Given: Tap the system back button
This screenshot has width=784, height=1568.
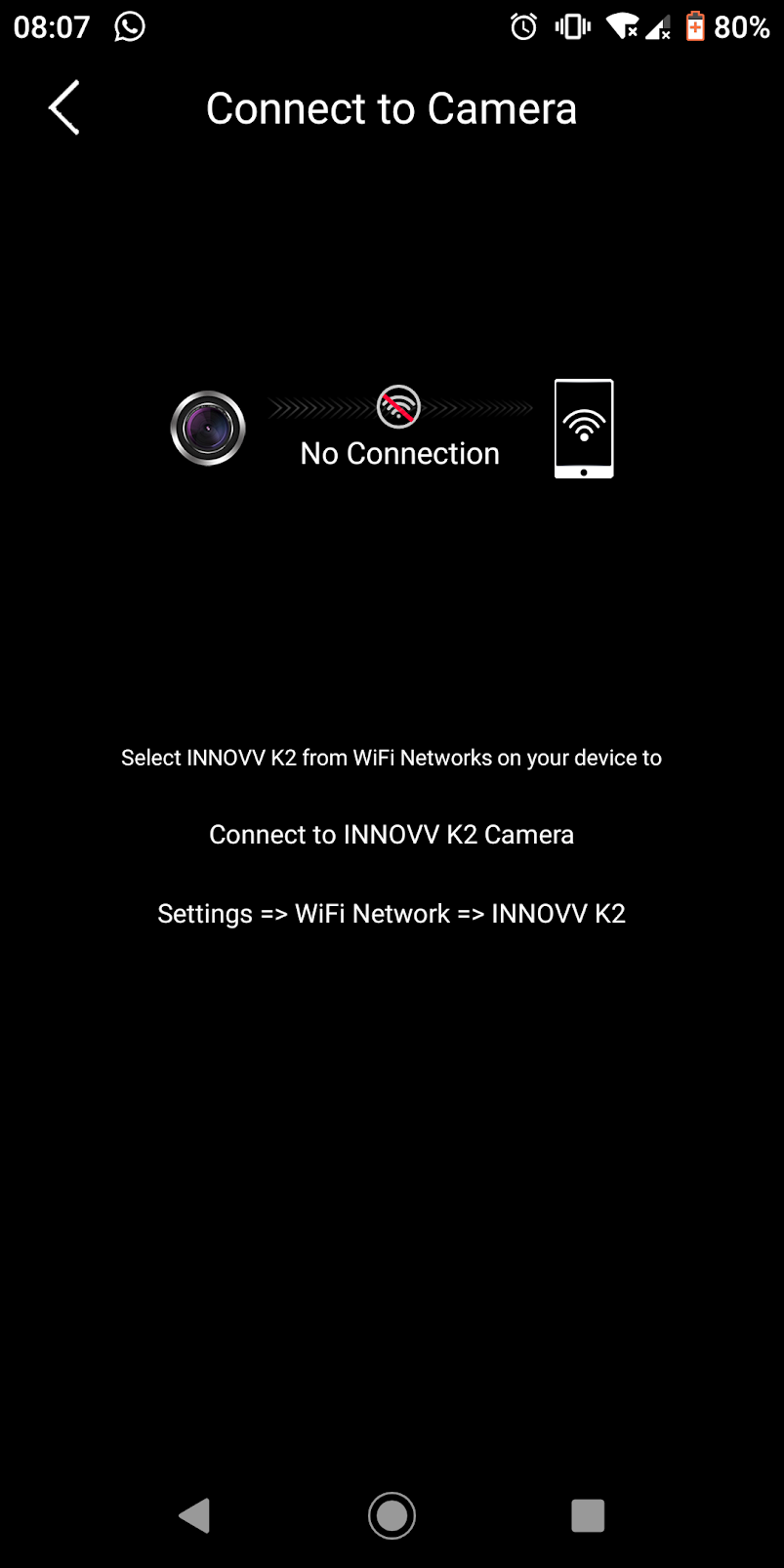Looking at the screenshot, I should click(x=195, y=1515).
